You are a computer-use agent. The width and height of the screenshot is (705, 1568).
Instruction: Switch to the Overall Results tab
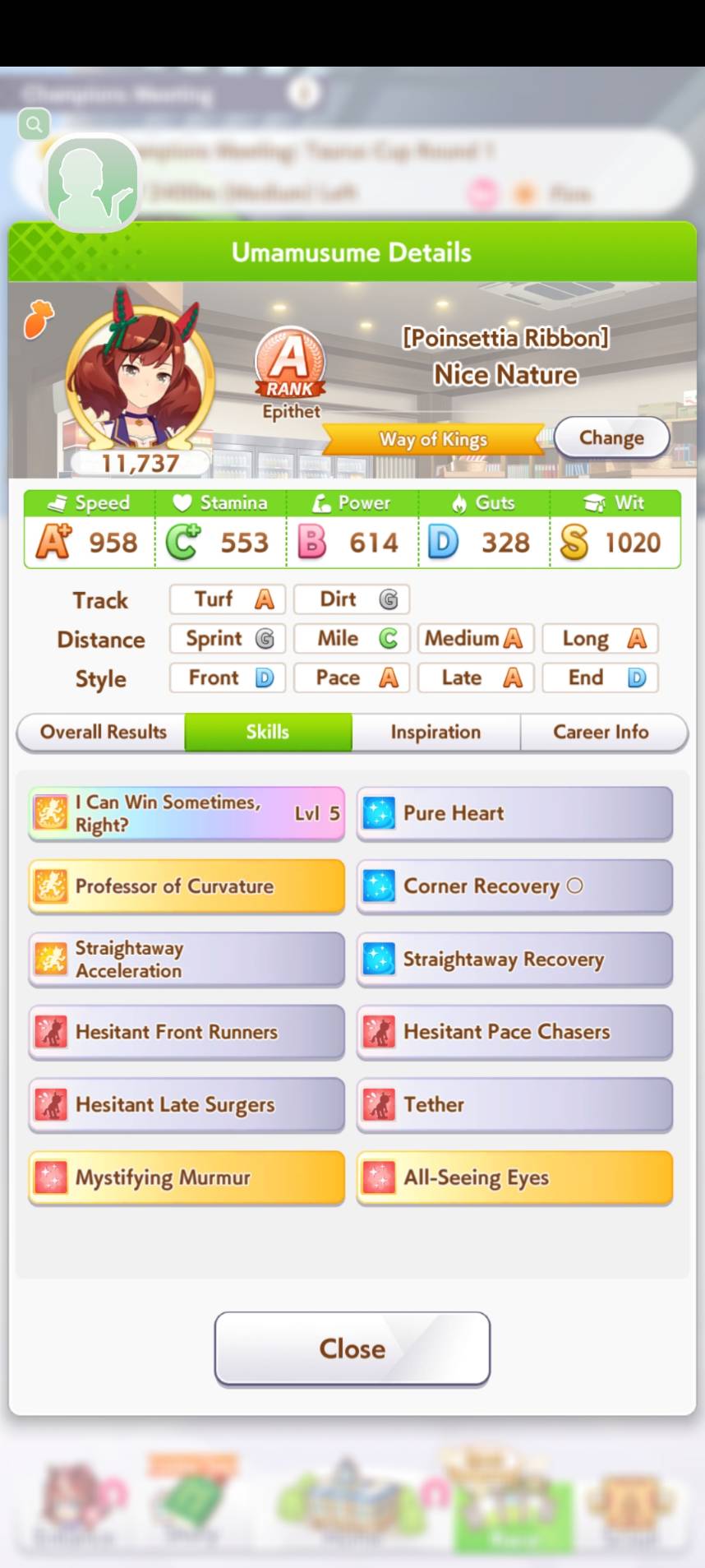(103, 732)
